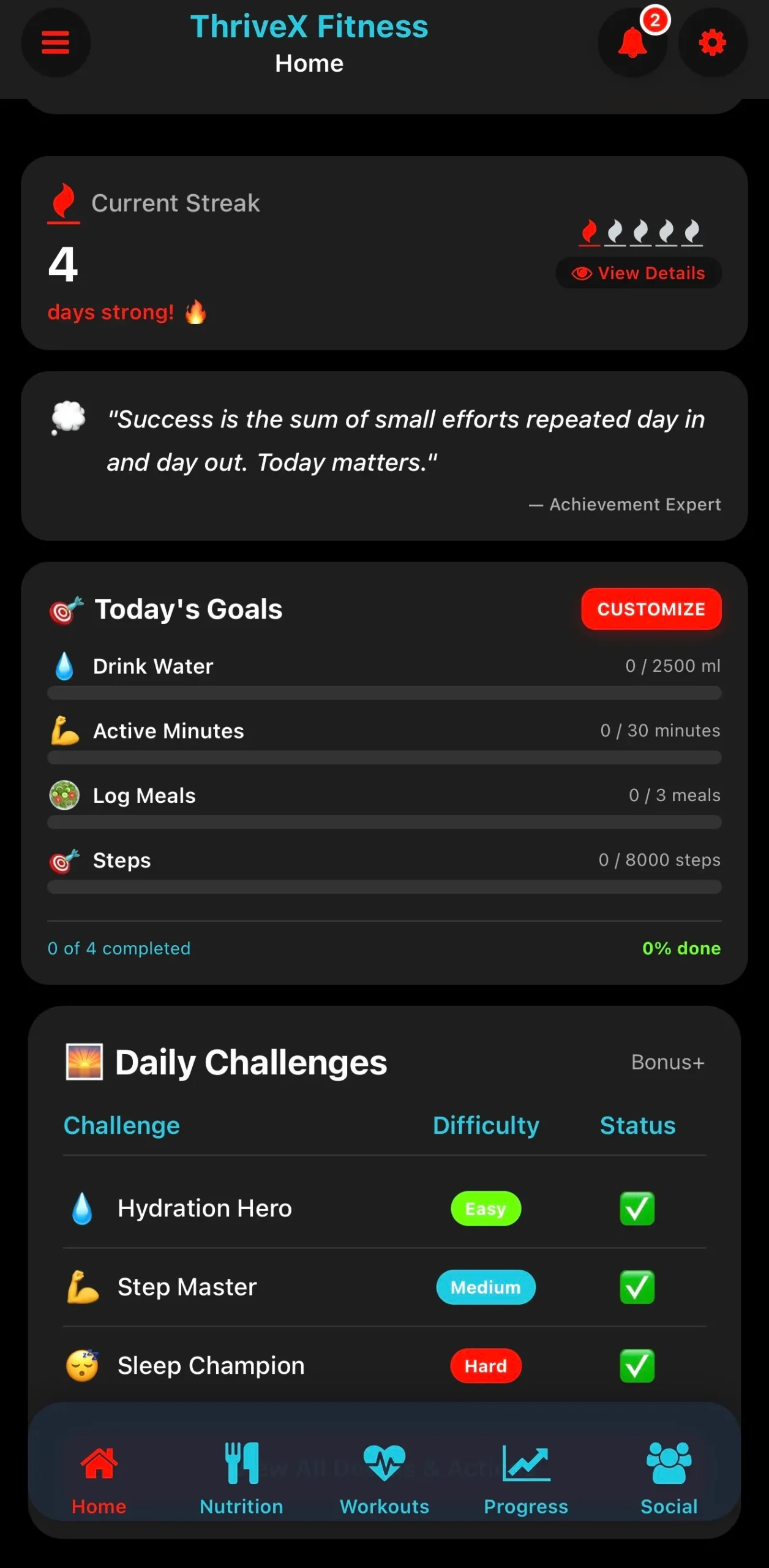The height and width of the screenshot is (1568, 769).
Task: Click the CUSTOMIZE button
Action: pos(651,609)
